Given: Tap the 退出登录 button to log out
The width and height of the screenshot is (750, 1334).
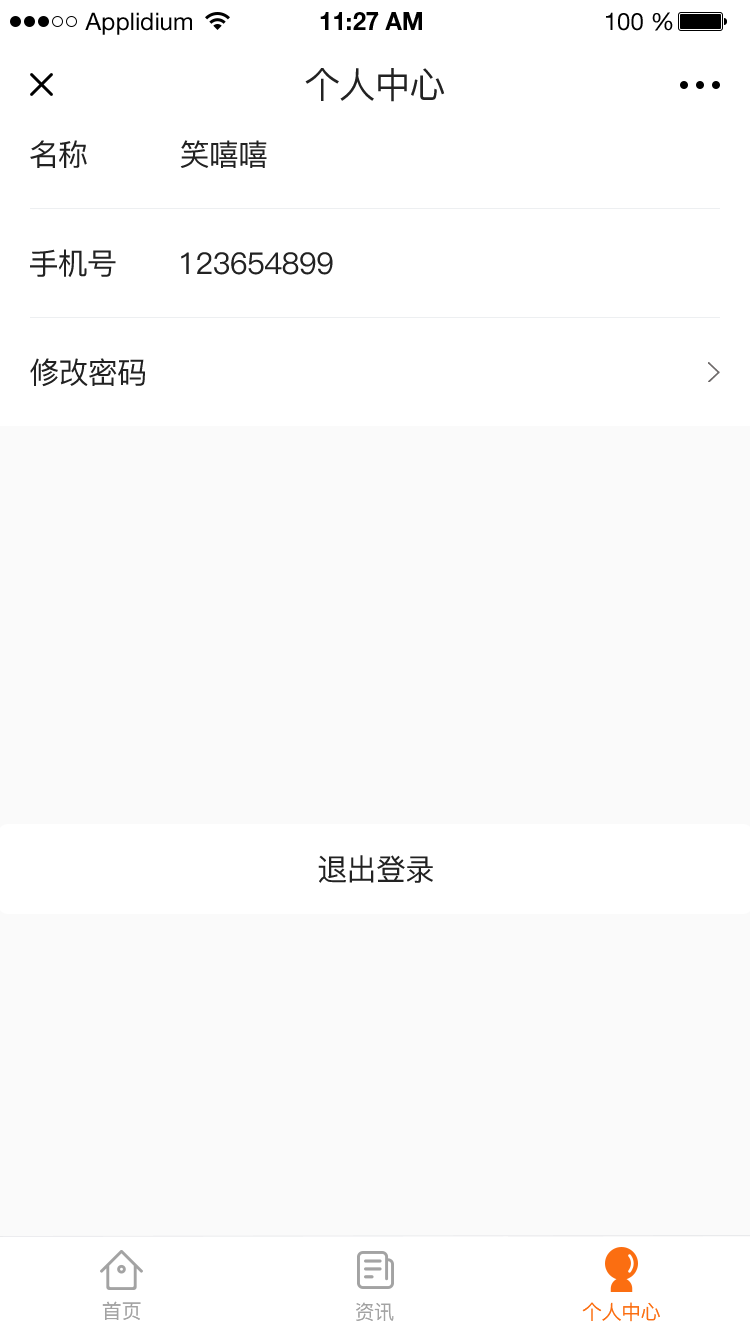Looking at the screenshot, I should 375,869.
